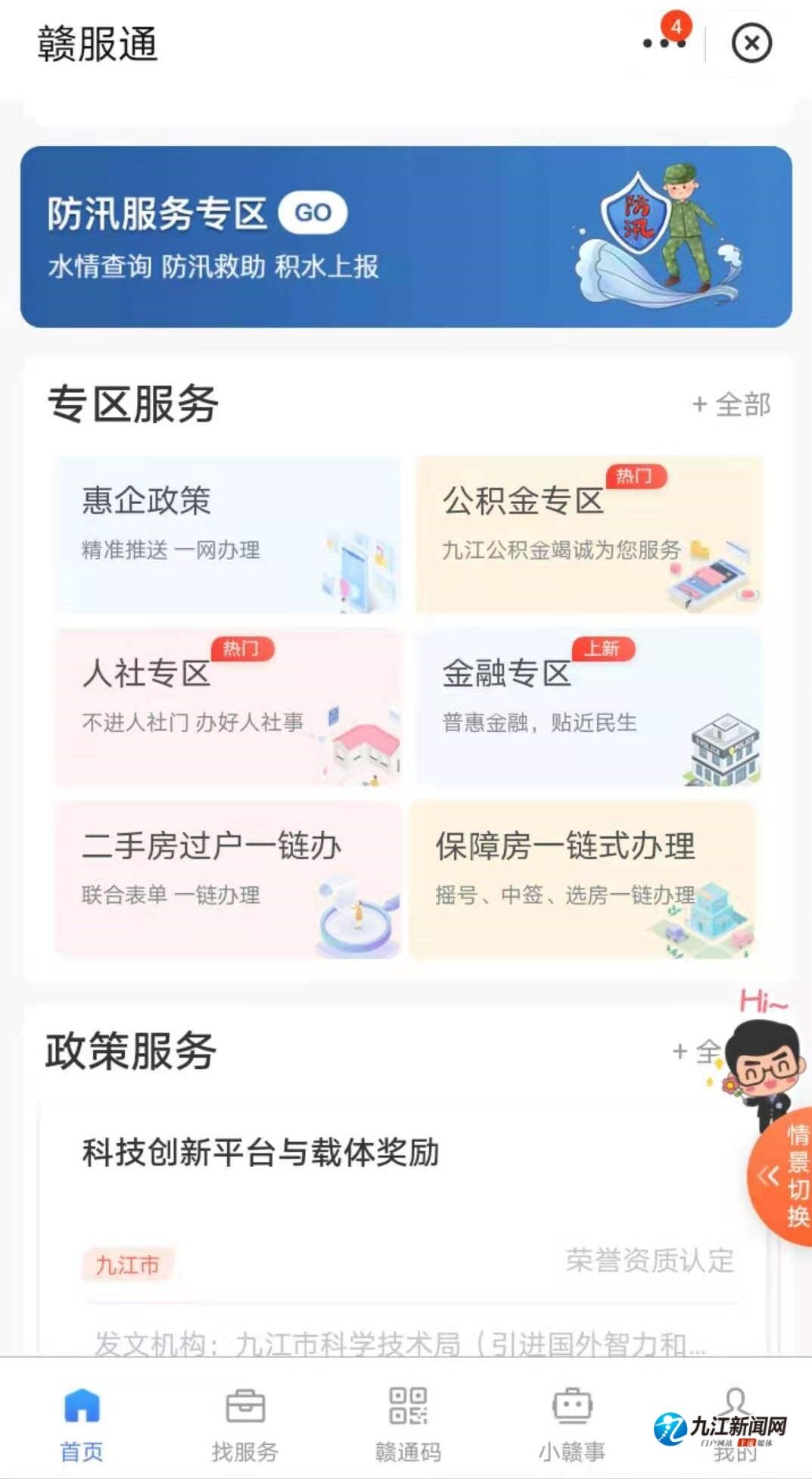Close the 赣服通 mini program
812x1479 pixels.
[x=751, y=43]
